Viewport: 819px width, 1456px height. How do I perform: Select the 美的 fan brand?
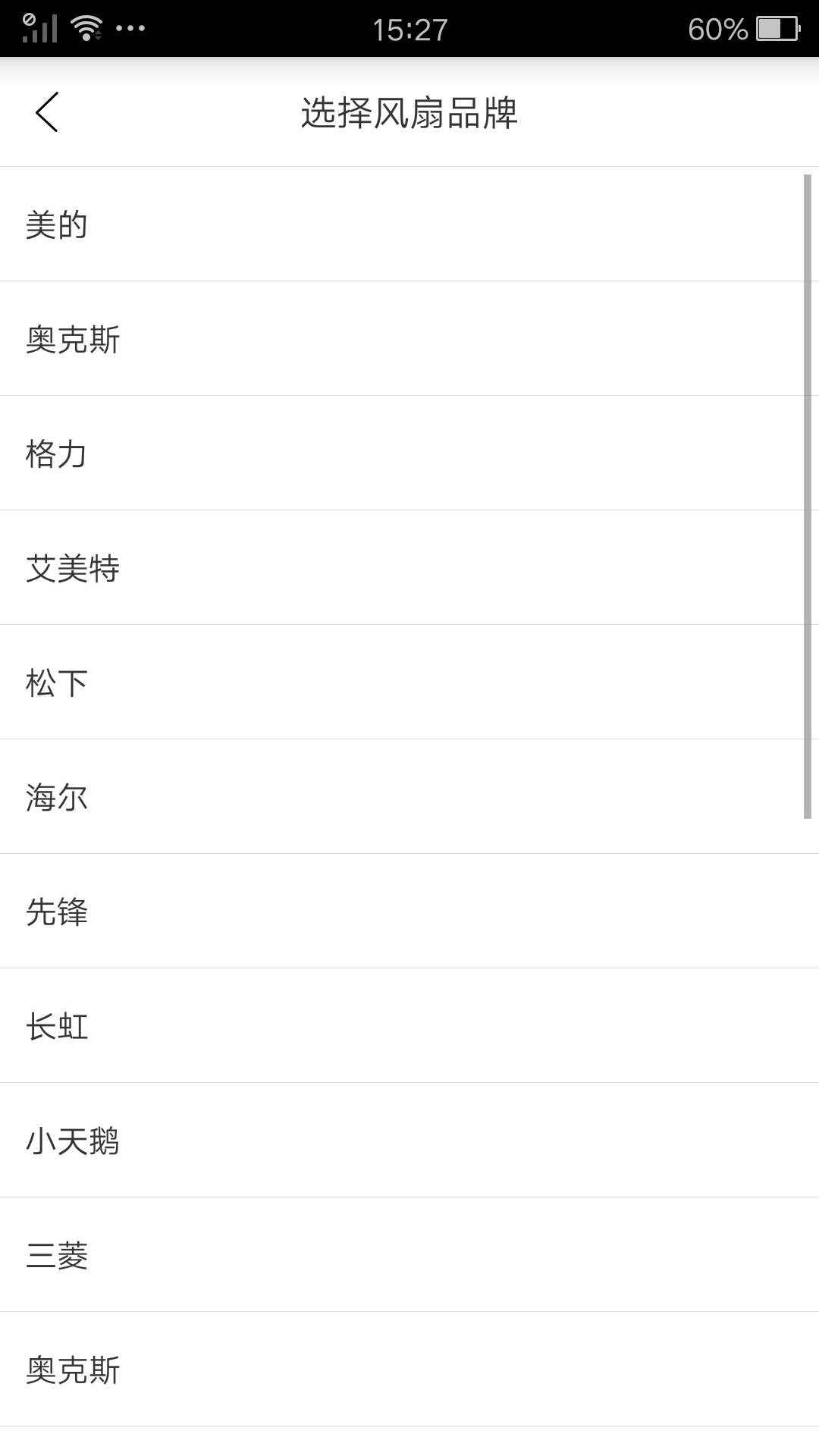pyautogui.click(x=409, y=224)
